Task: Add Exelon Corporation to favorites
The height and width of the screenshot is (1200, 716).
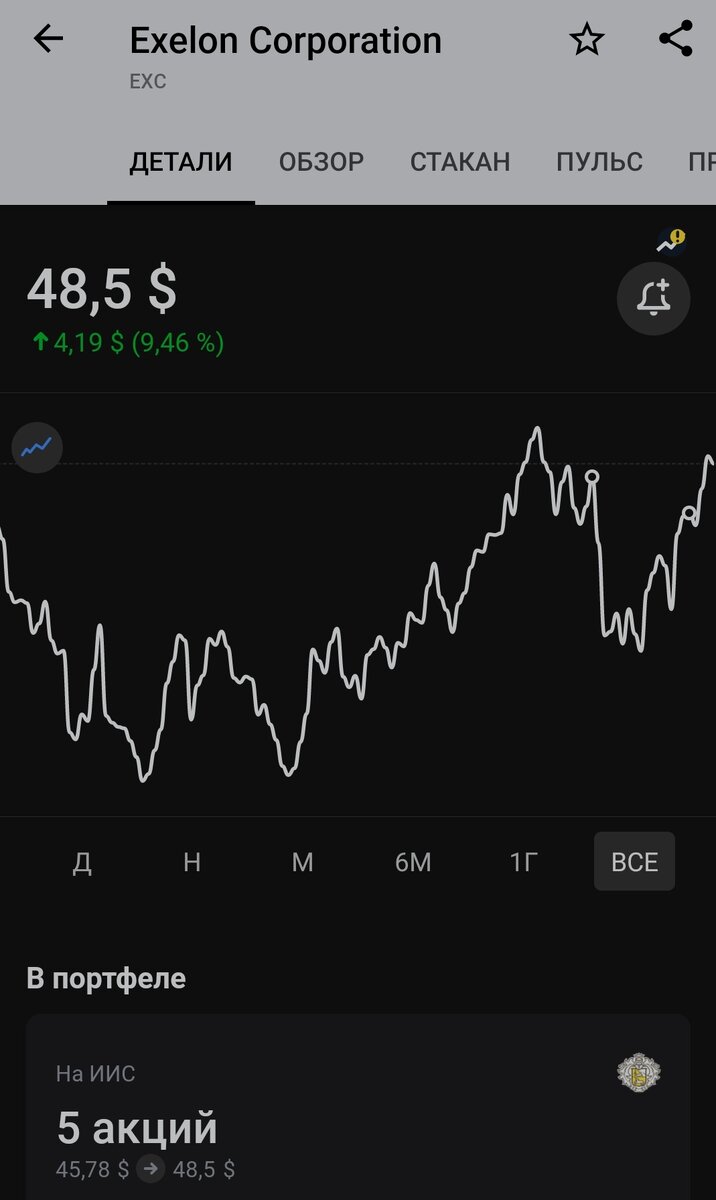Action: coord(587,40)
